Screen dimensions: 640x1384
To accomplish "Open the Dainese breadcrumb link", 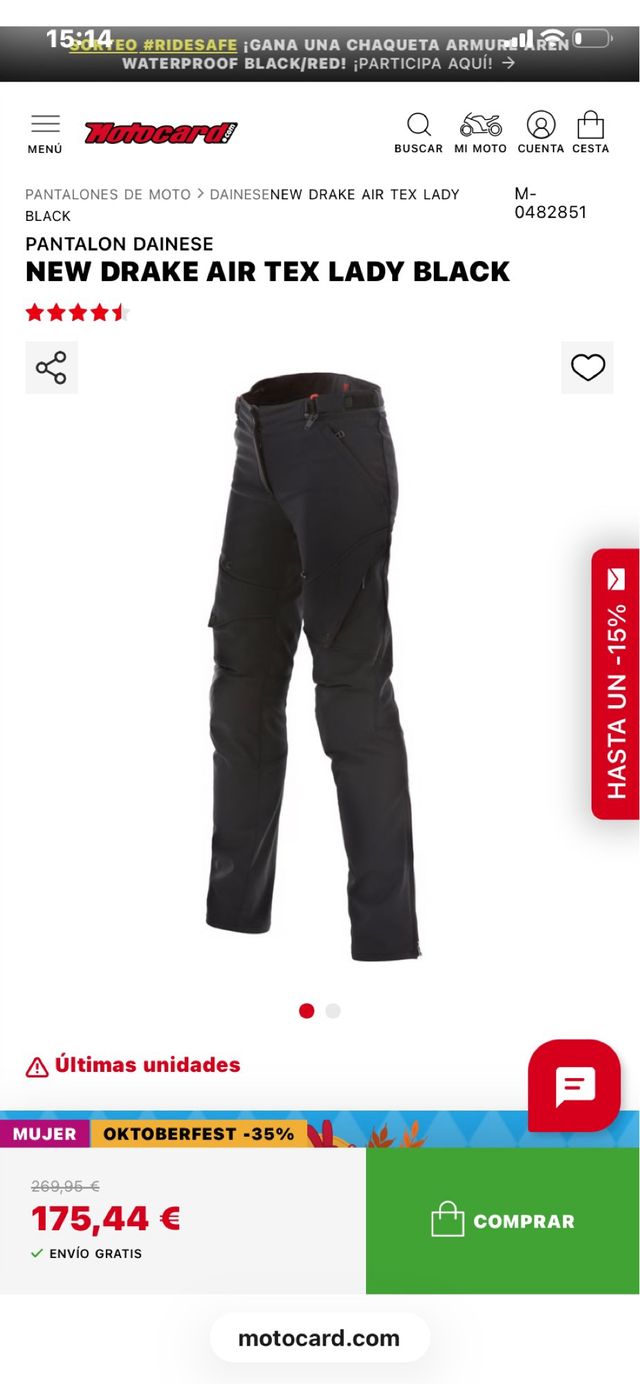I will [x=239, y=194].
